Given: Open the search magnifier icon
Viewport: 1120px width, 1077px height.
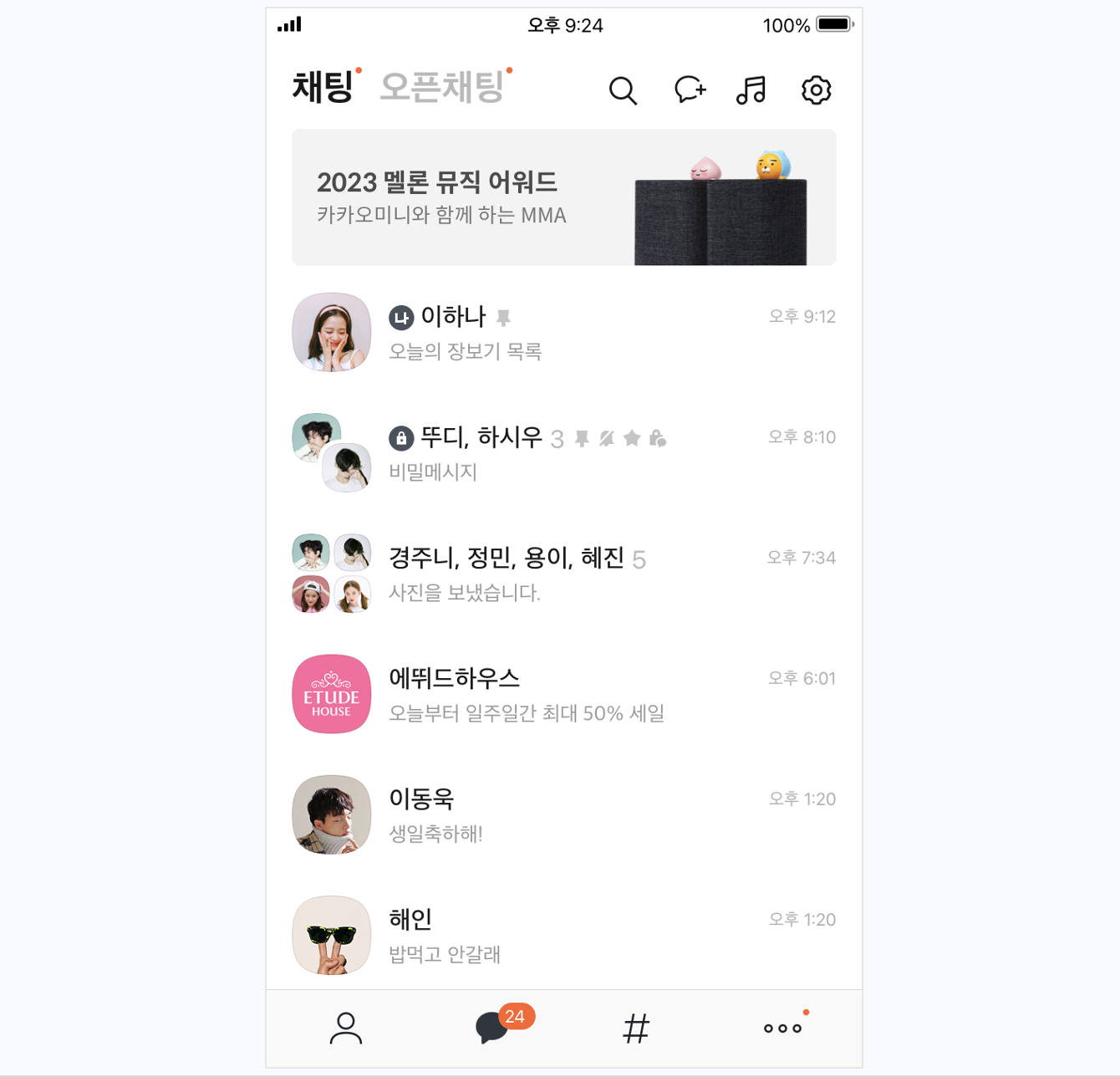Looking at the screenshot, I should pyautogui.click(x=623, y=90).
